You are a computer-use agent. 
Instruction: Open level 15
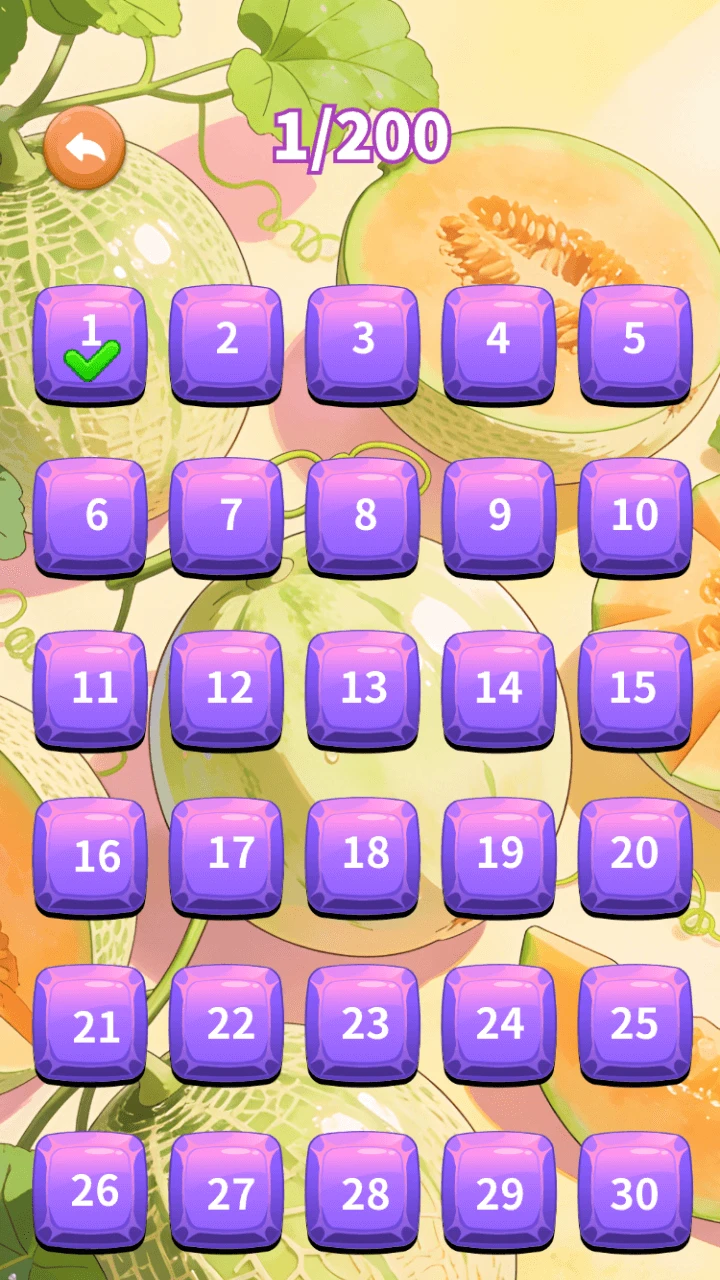coord(635,689)
